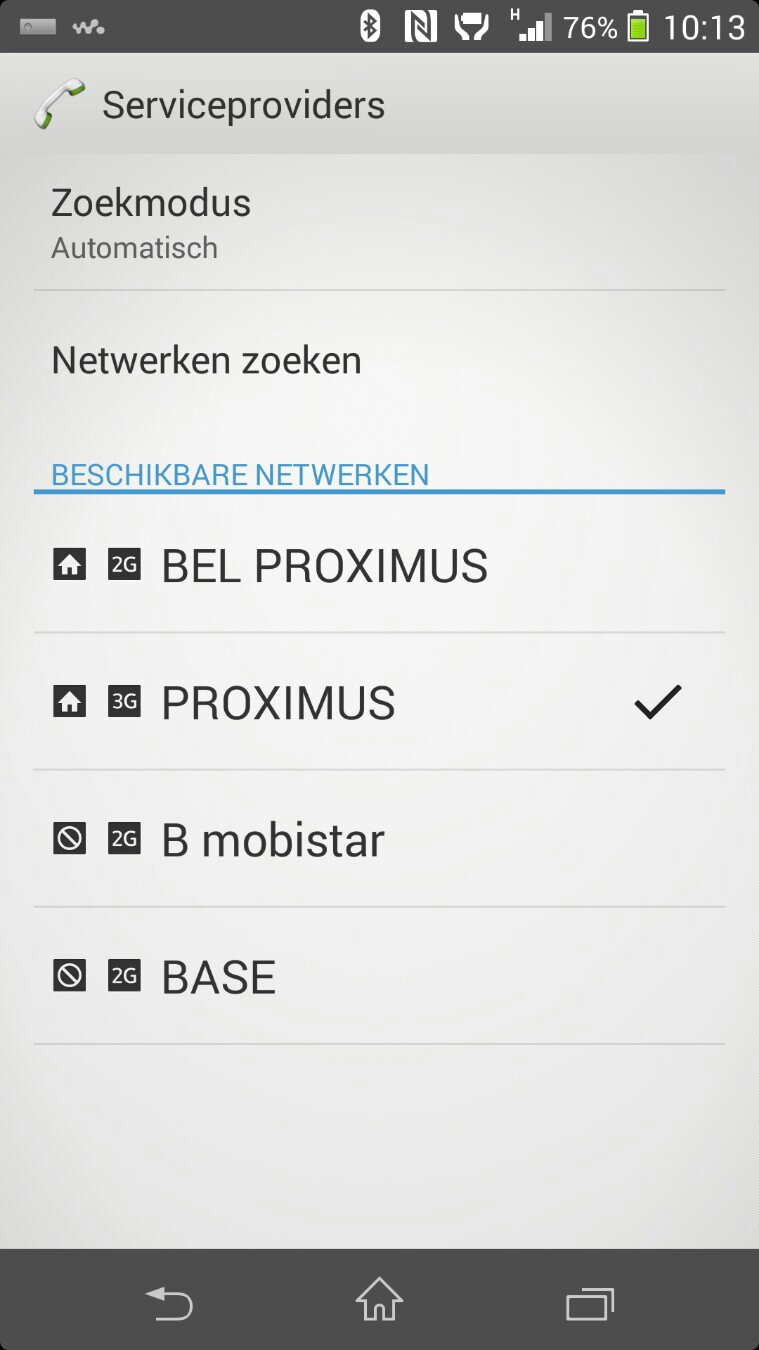Select the B mobistar network
This screenshot has height=1350, width=759.
coord(379,840)
